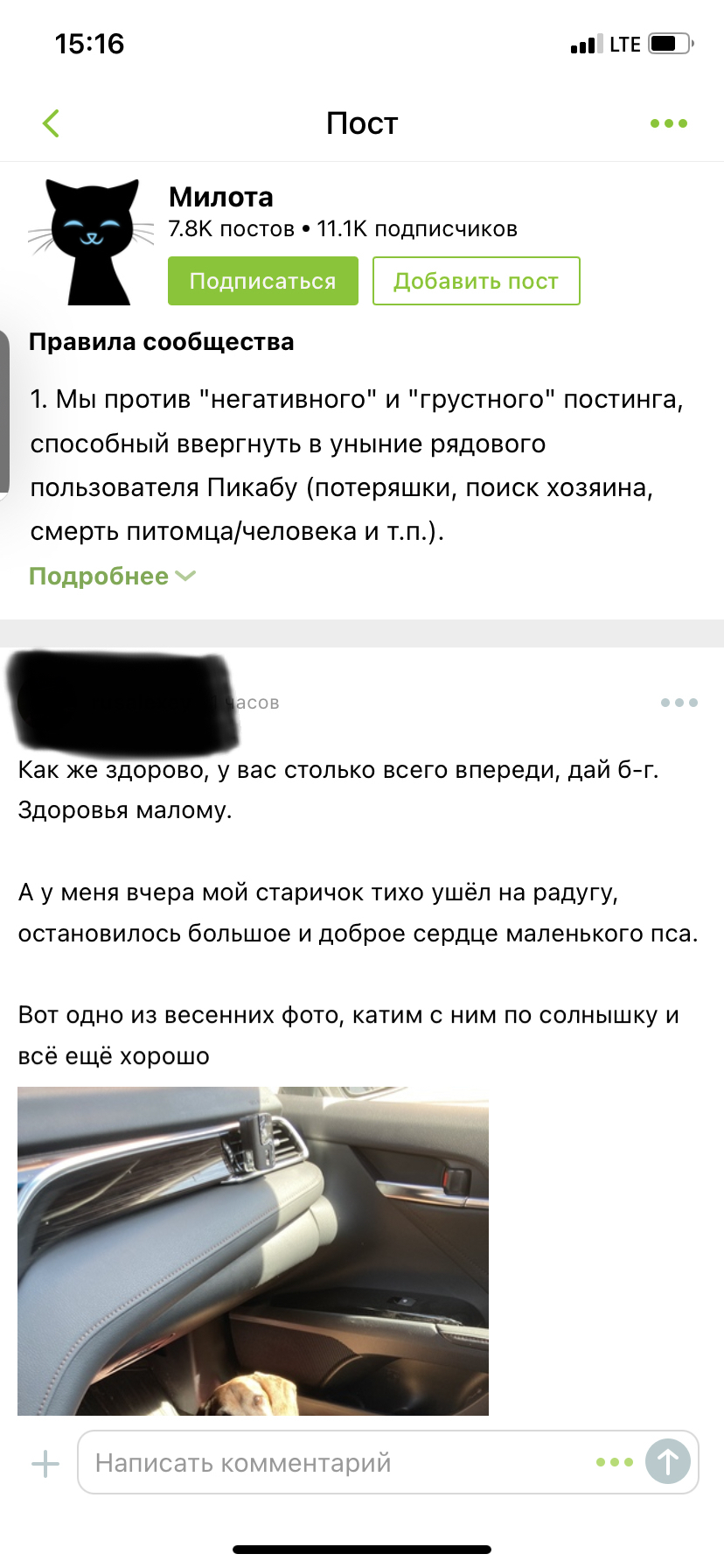Screen dimensions: 724x1568
Task: Open the post options menu in header
Action: pos(669,123)
